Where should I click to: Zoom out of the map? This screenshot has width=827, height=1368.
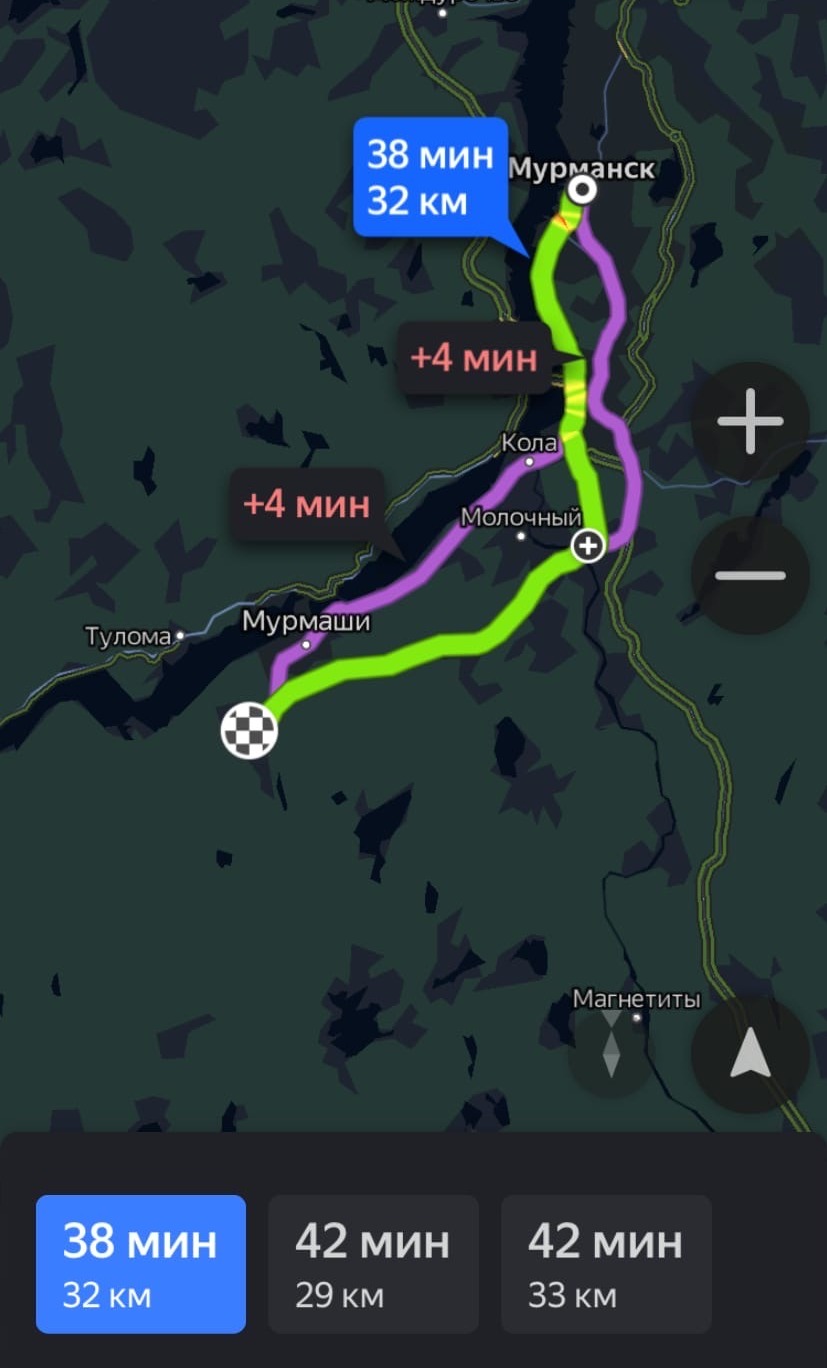click(750, 575)
